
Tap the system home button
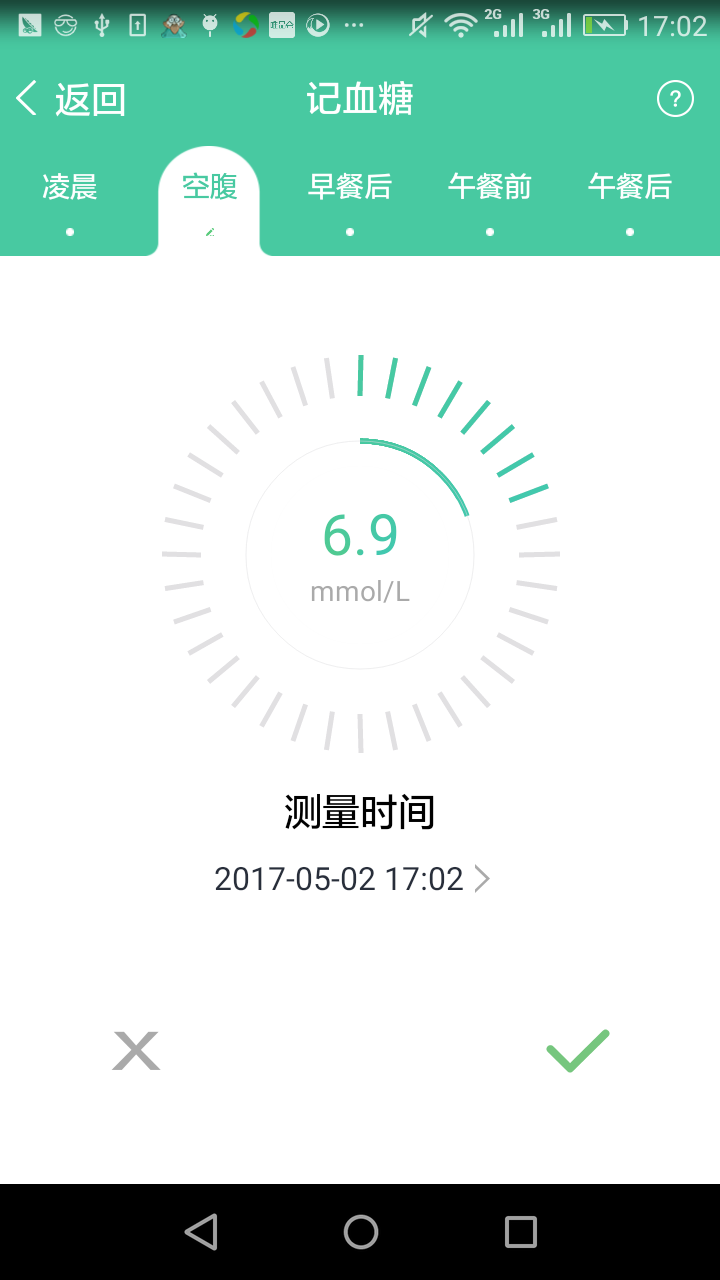point(361,1232)
